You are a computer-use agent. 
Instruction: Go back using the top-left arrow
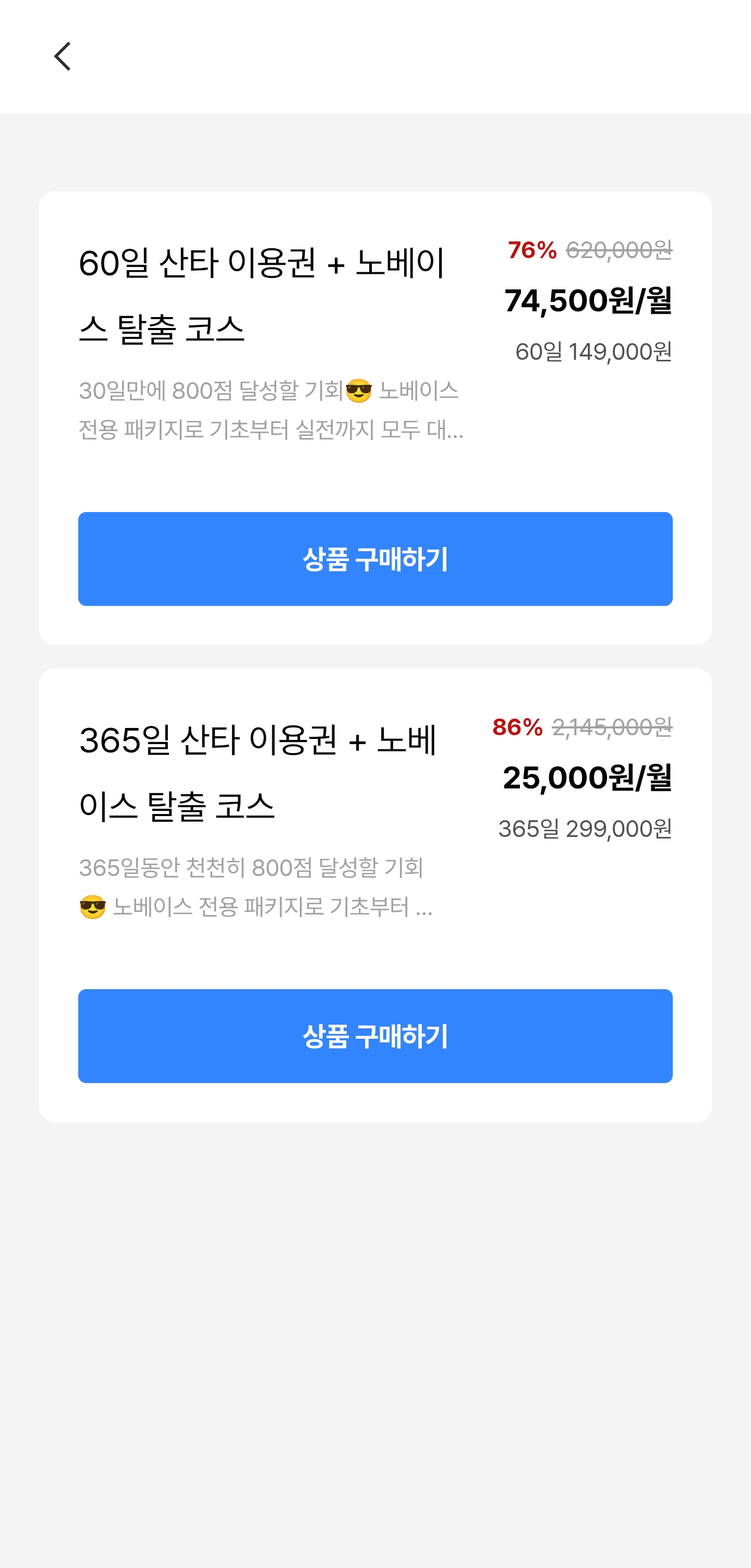(63, 57)
